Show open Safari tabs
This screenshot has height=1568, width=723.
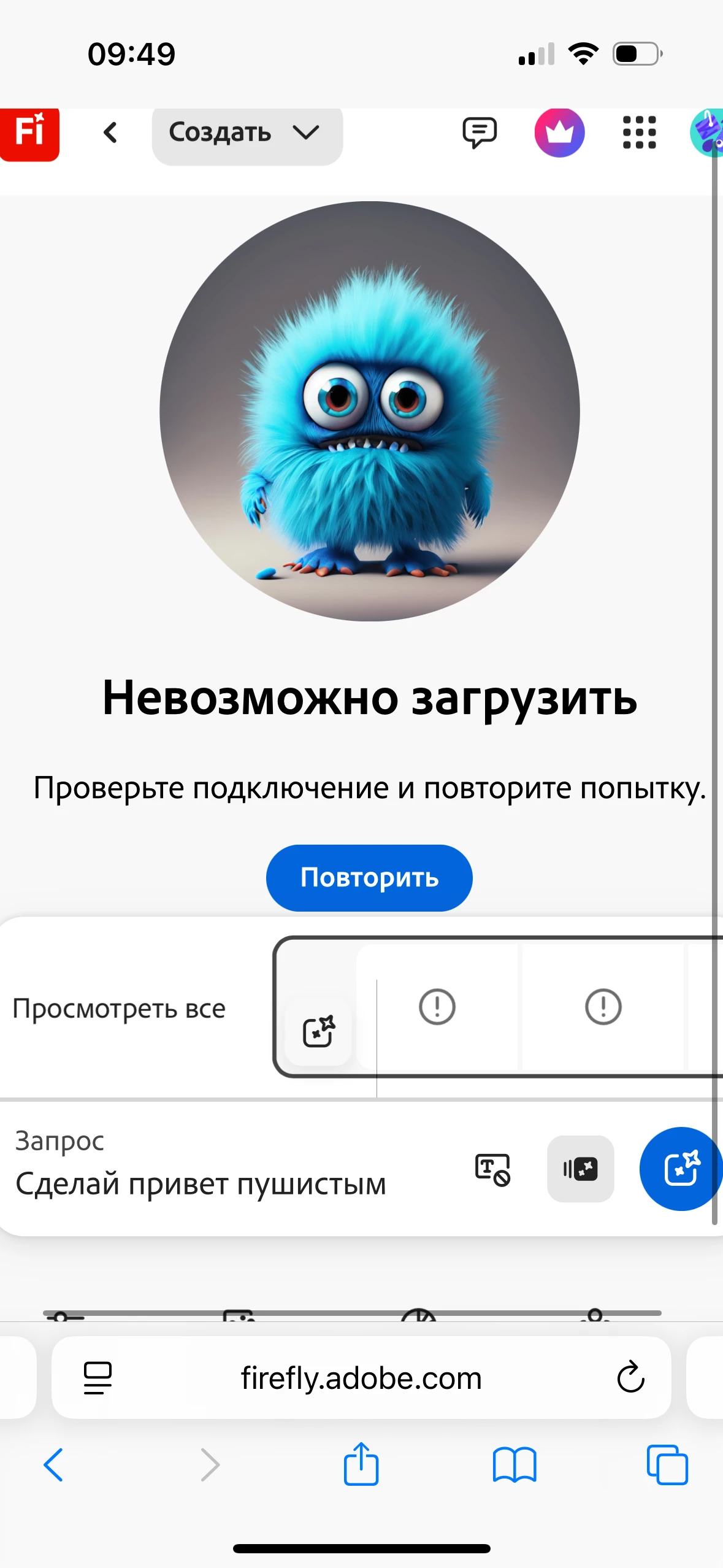click(x=667, y=1465)
